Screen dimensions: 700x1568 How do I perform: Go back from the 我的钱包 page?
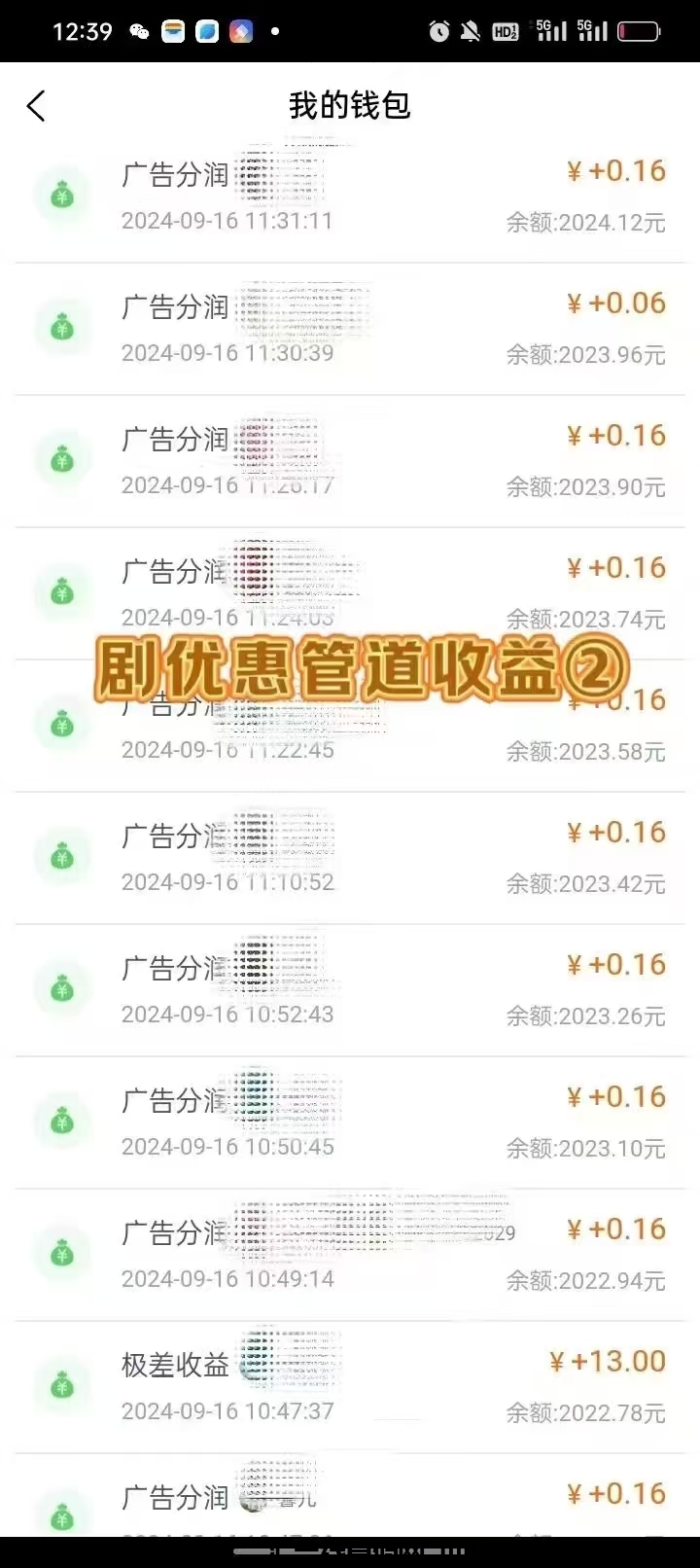point(36,106)
